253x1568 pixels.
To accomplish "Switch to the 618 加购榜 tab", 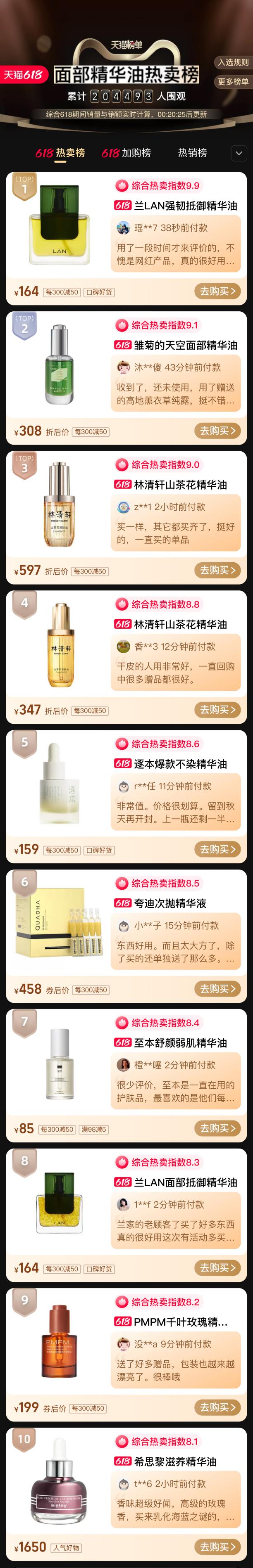I will [x=126, y=153].
